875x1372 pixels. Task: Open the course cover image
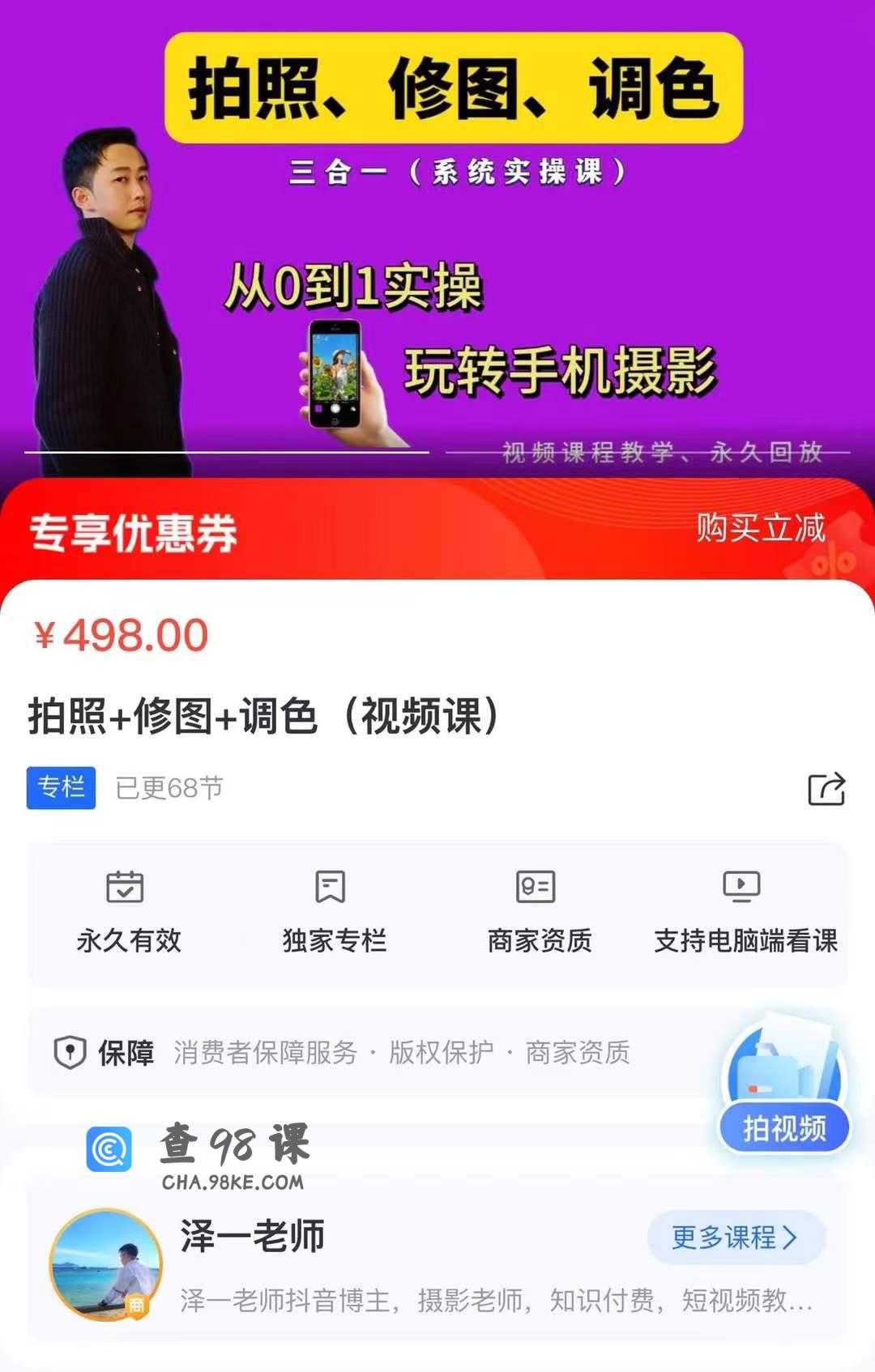[437, 243]
